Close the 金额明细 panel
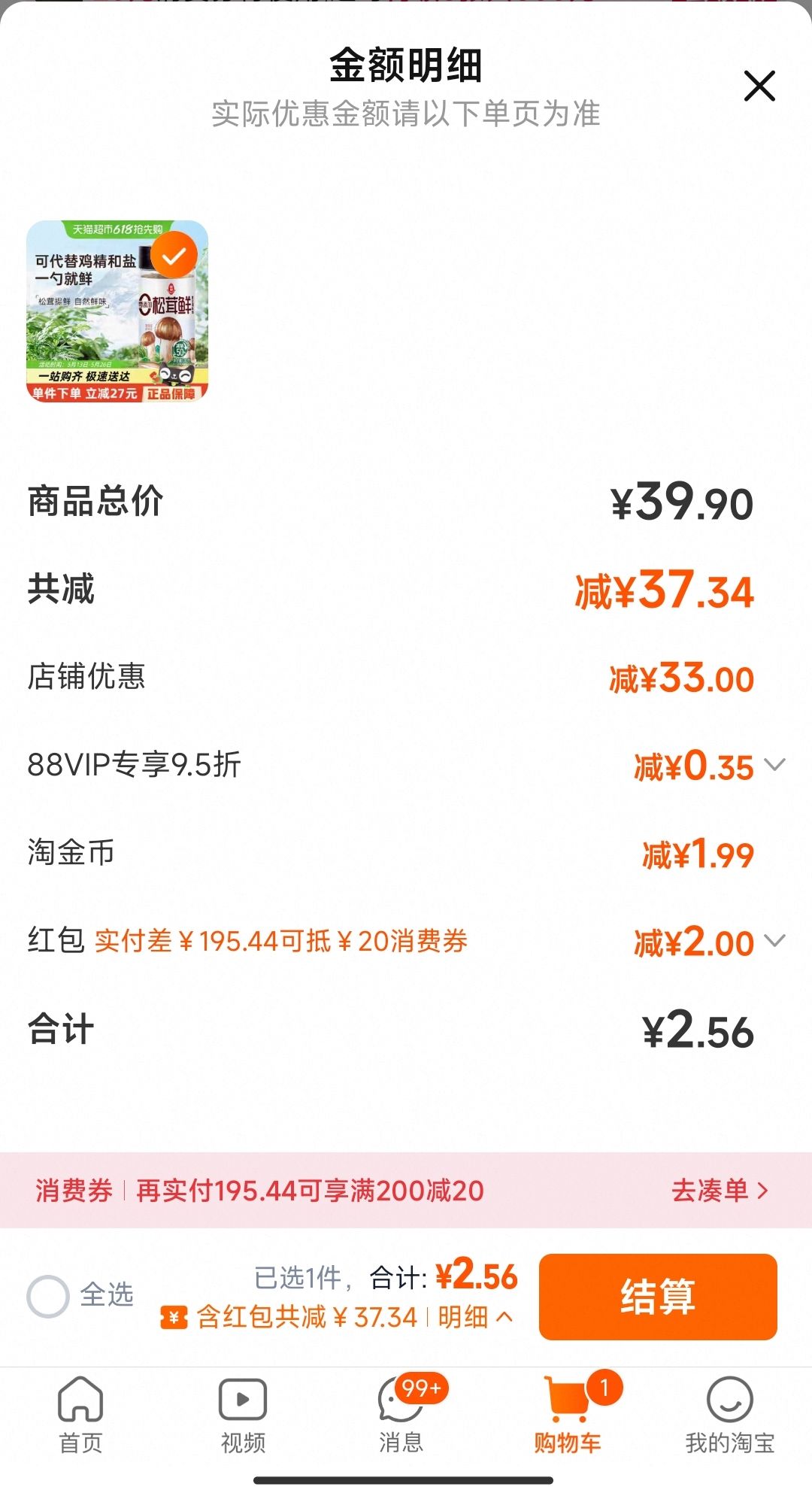812x1499 pixels. [x=759, y=86]
